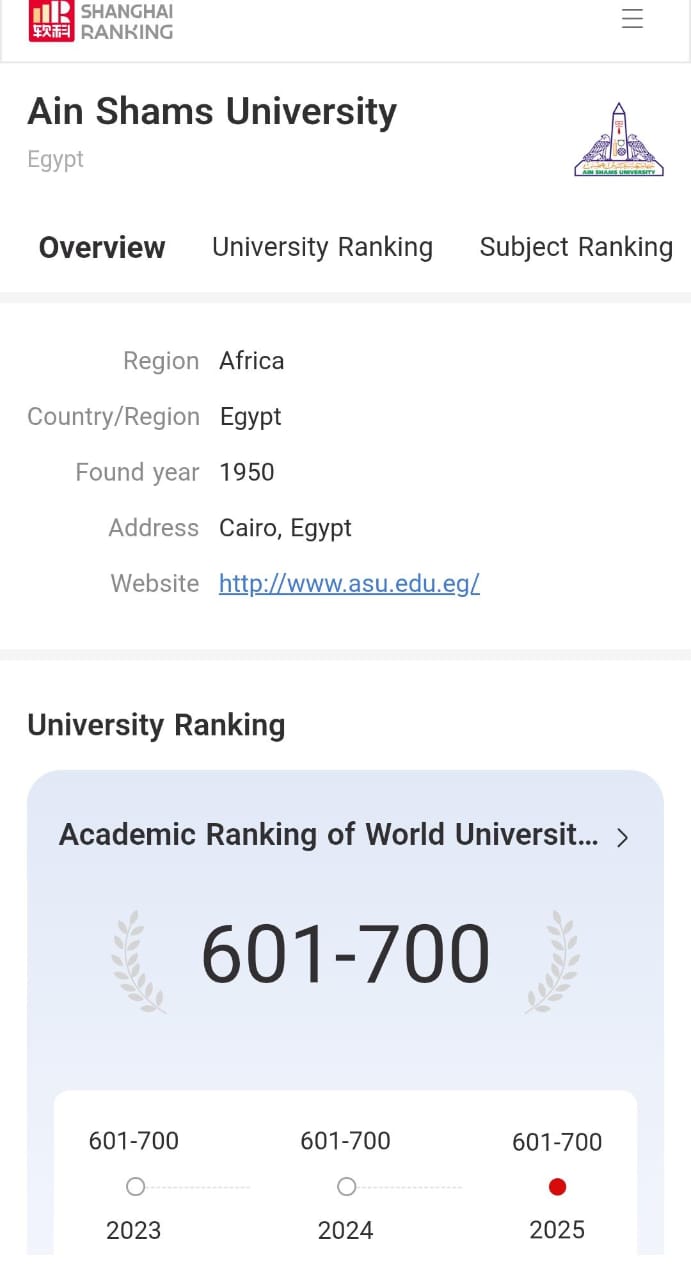Select the 2023 ranking point
Image resolution: width=691 pixels, height=1280 pixels.
pyautogui.click(x=135, y=1187)
